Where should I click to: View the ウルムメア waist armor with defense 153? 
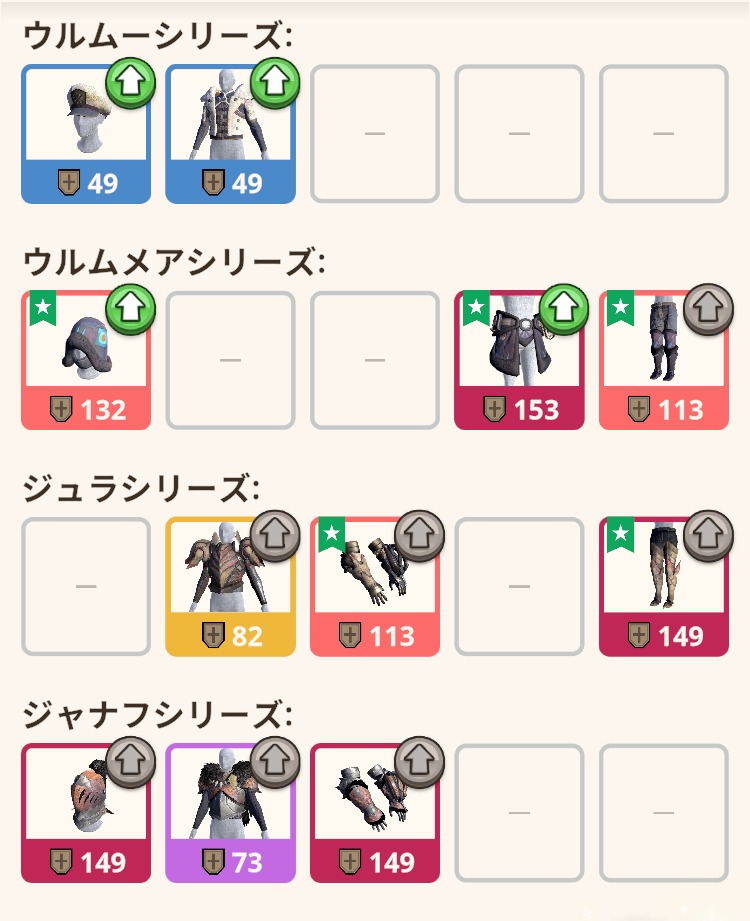519,361
